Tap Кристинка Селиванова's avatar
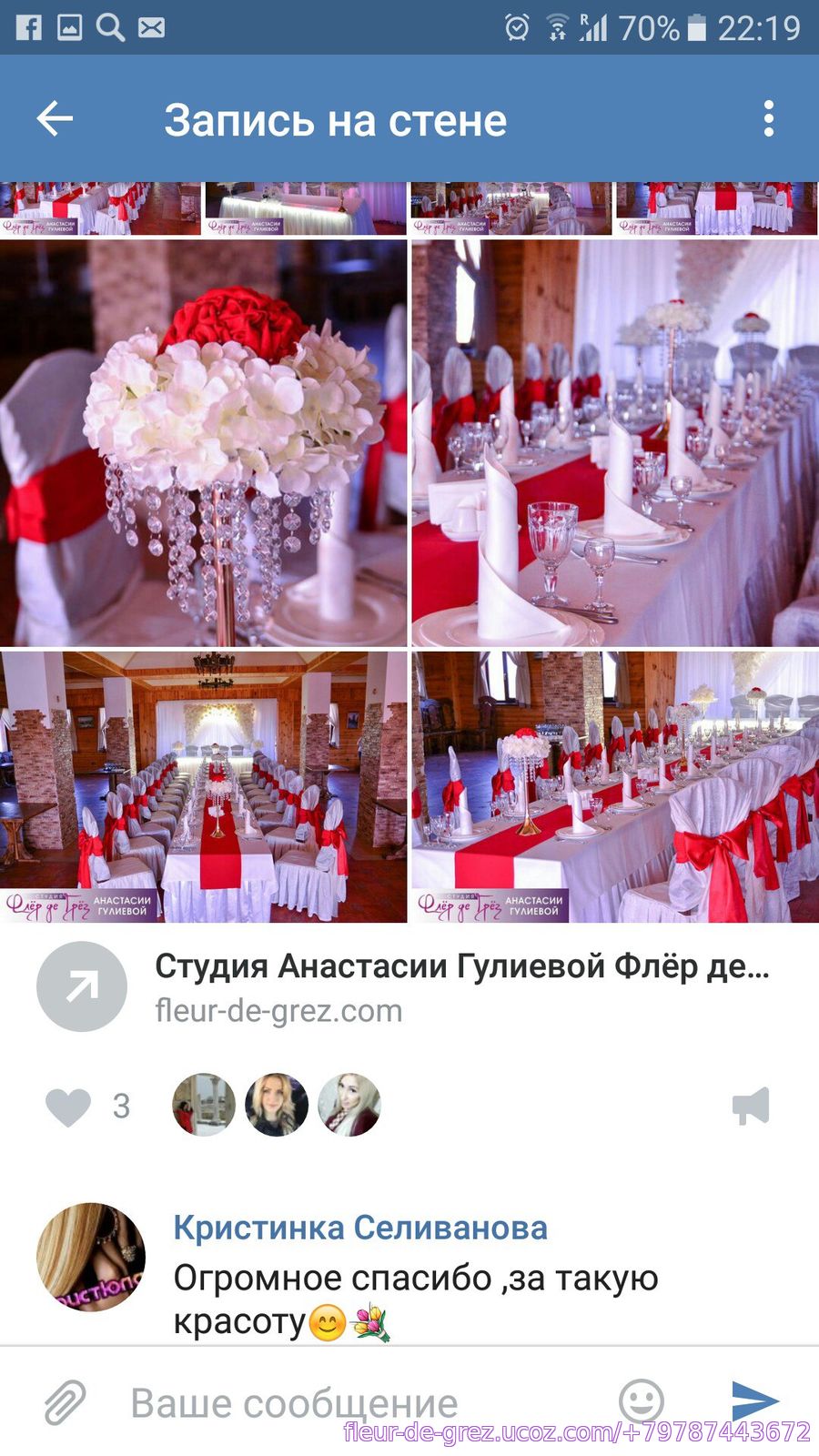This screenshot has height=1456, width=819. (91, 1258)
